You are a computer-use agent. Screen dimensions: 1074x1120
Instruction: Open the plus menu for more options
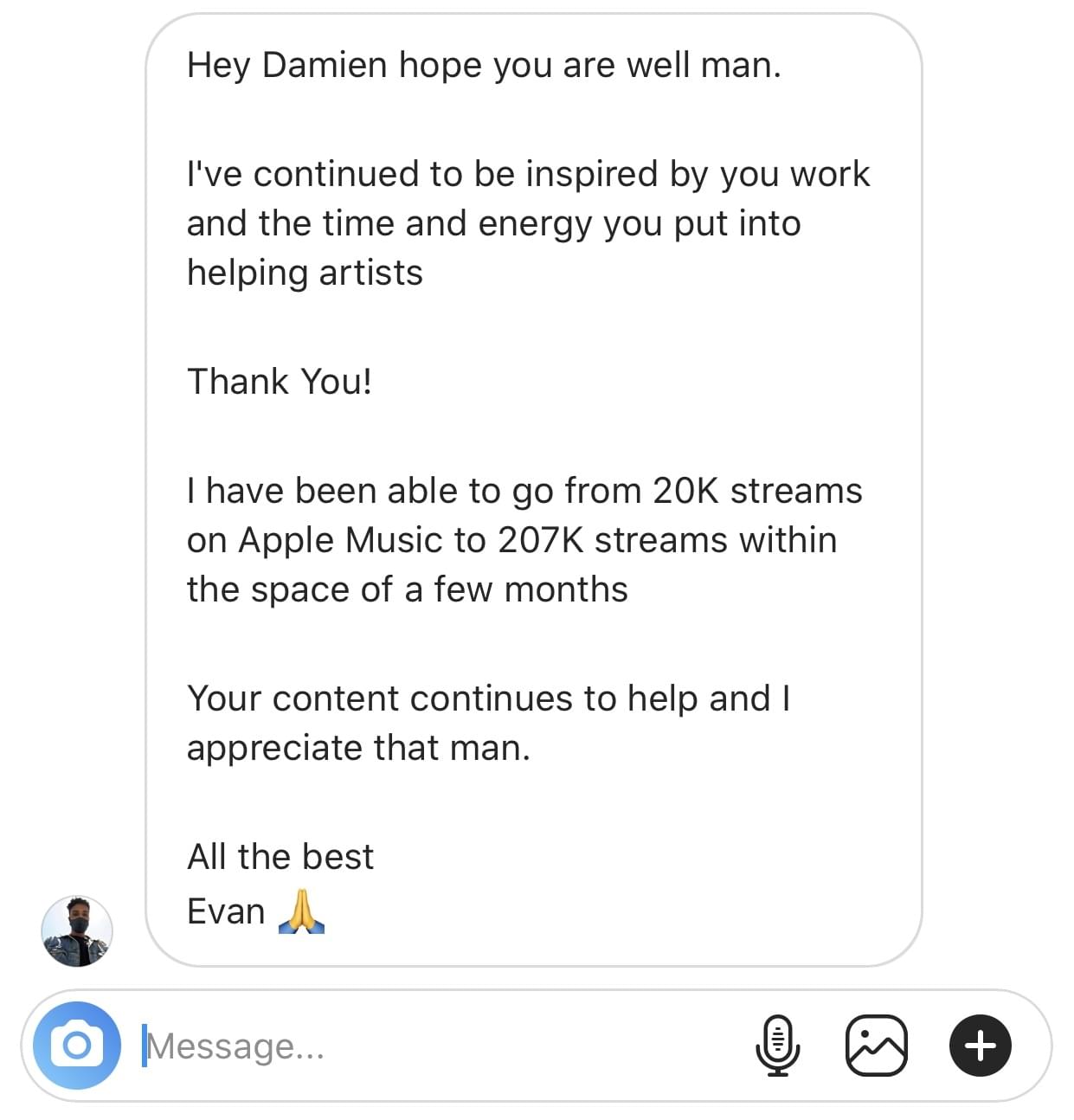click(x=980, y=1045)
